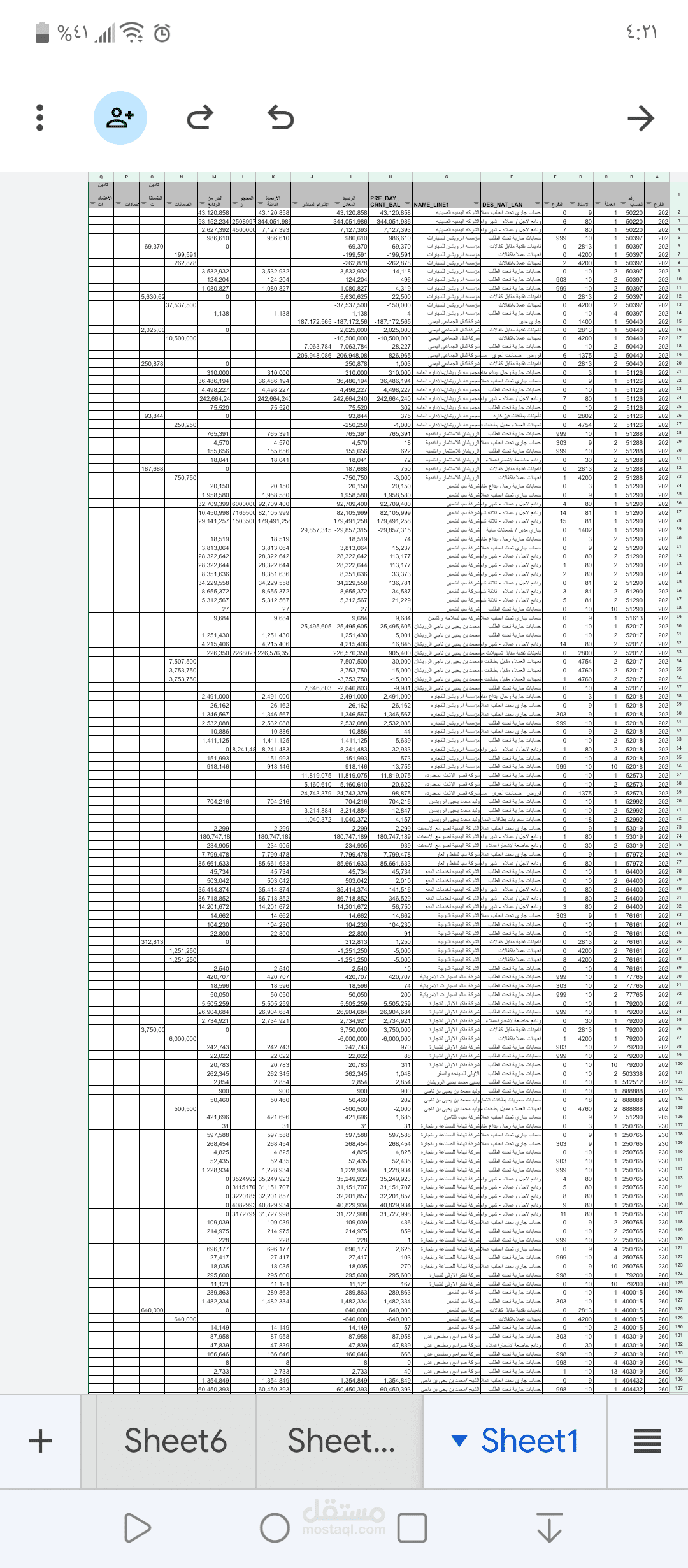Open the three-dot overflow menu

pos(40,118)
